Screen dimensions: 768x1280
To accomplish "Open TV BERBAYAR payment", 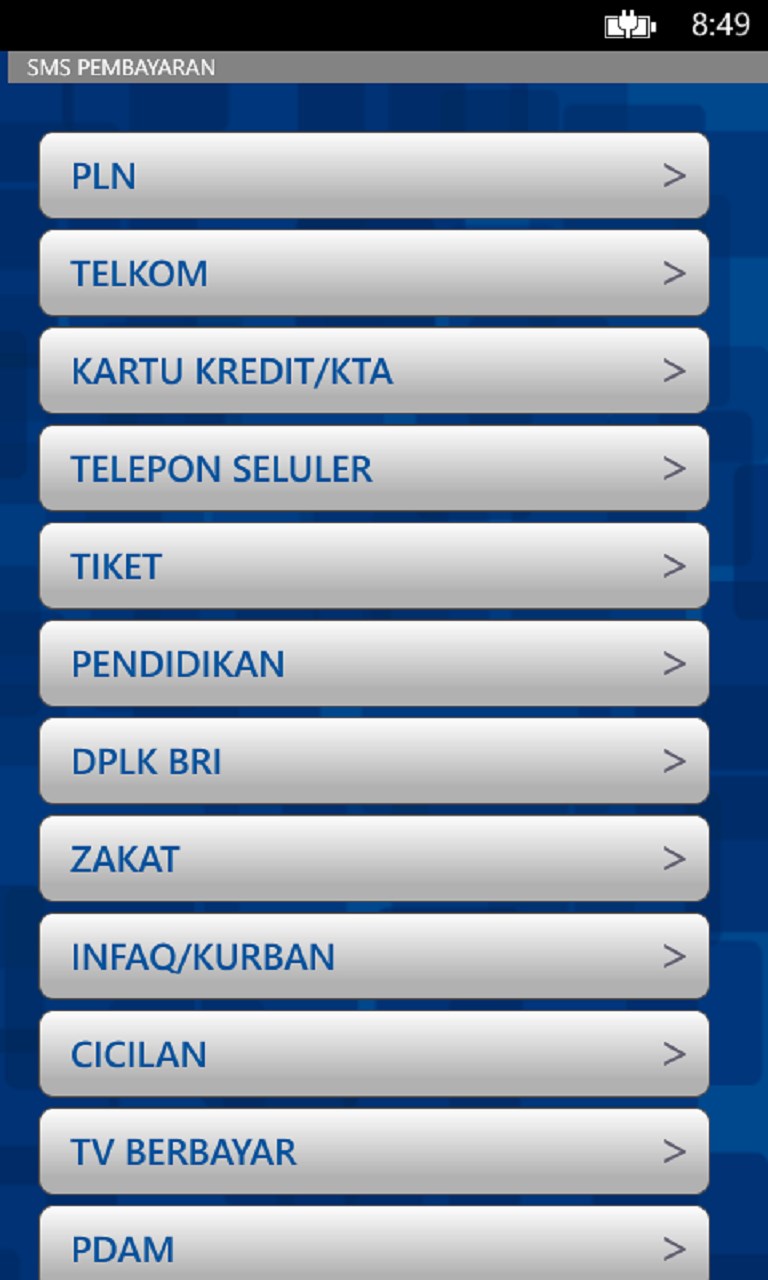I will 374,1151.
